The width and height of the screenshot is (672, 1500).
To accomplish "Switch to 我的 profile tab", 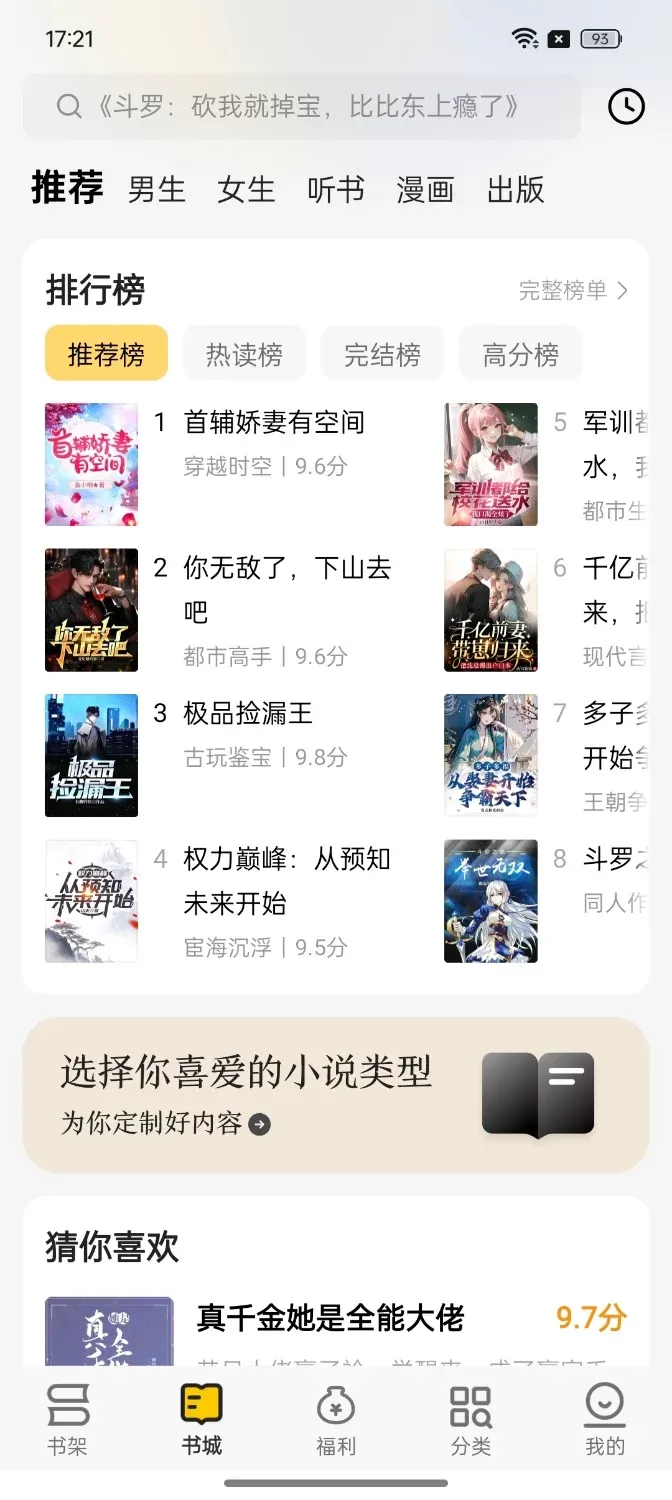I will 605,1420.
